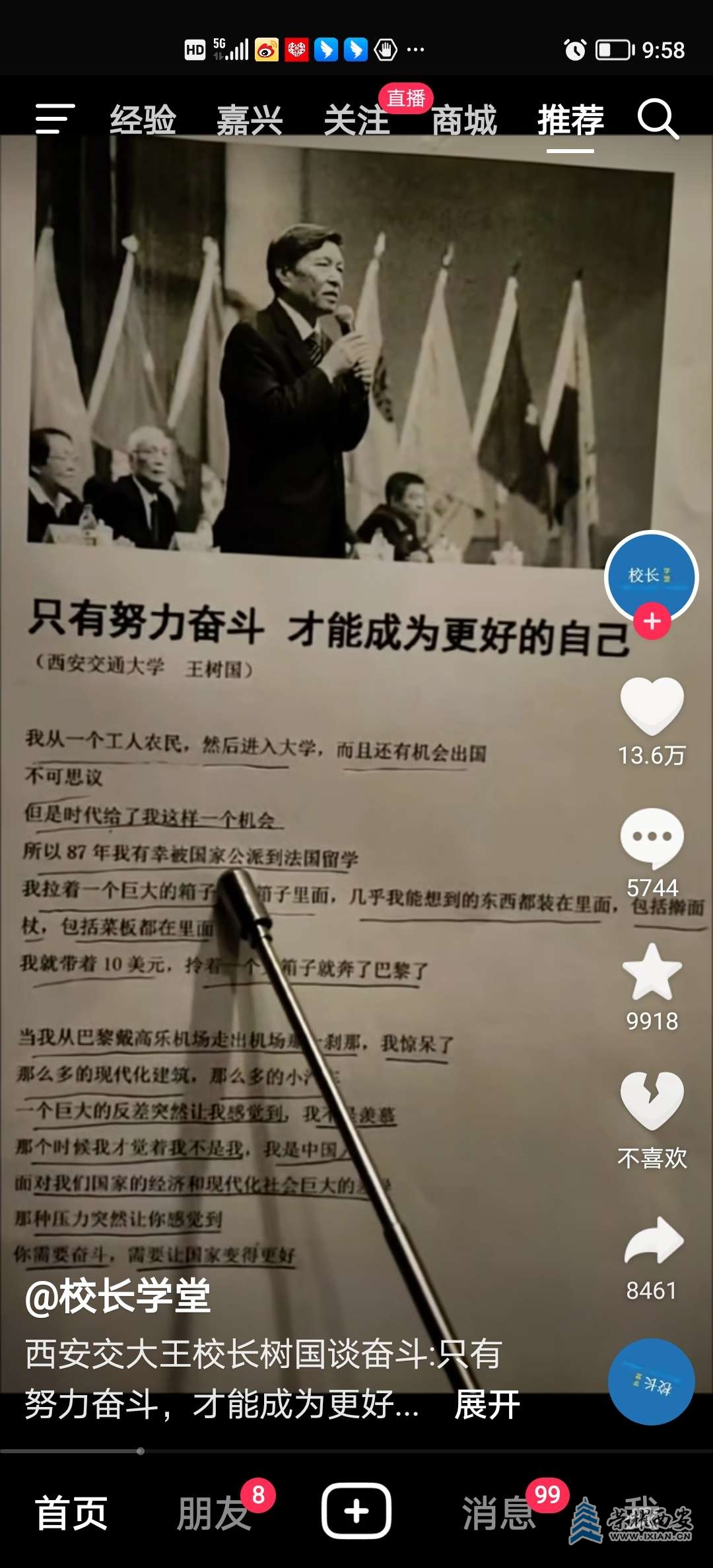Switch to the 经验 tab
Image resolution: width=713 pixels, height=1568 pixels.
pyautogui.click(x=143, y=120)
